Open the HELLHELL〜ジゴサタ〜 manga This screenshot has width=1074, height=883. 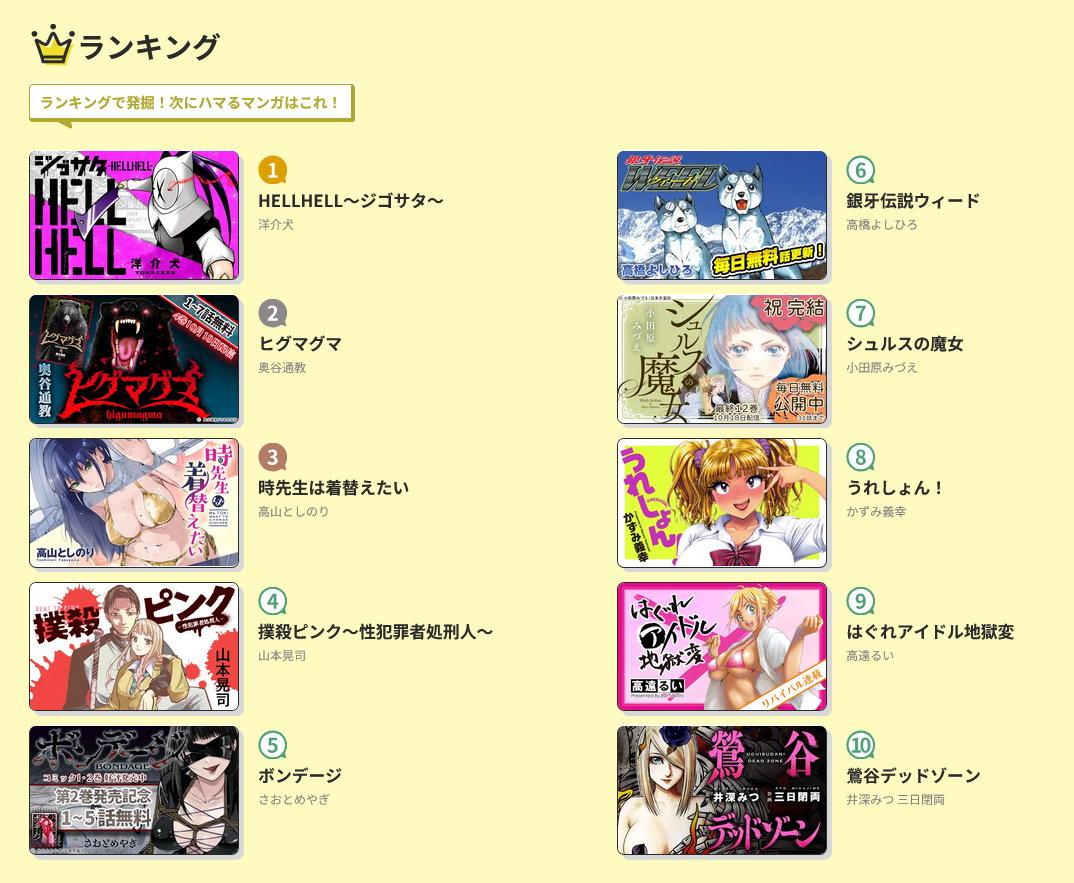coord(350,201)
